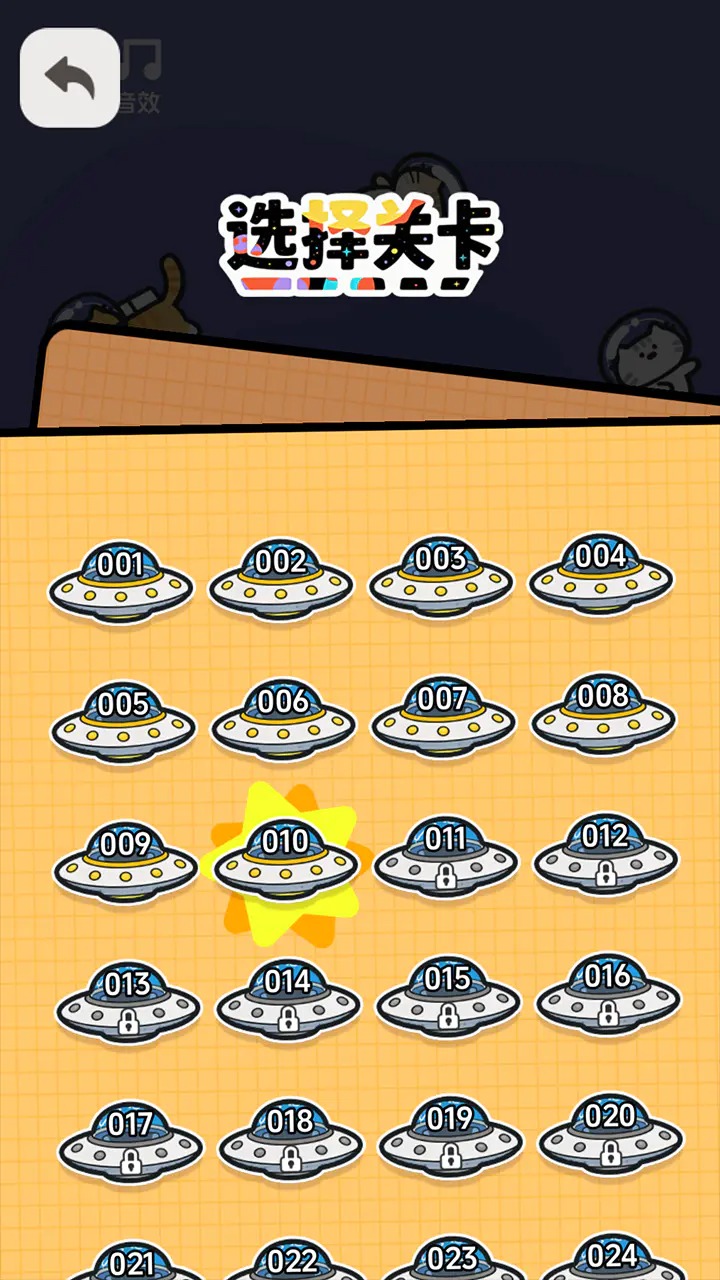The image size is (720, 1280).
Task: Select level 001
Action: [121, 581]
